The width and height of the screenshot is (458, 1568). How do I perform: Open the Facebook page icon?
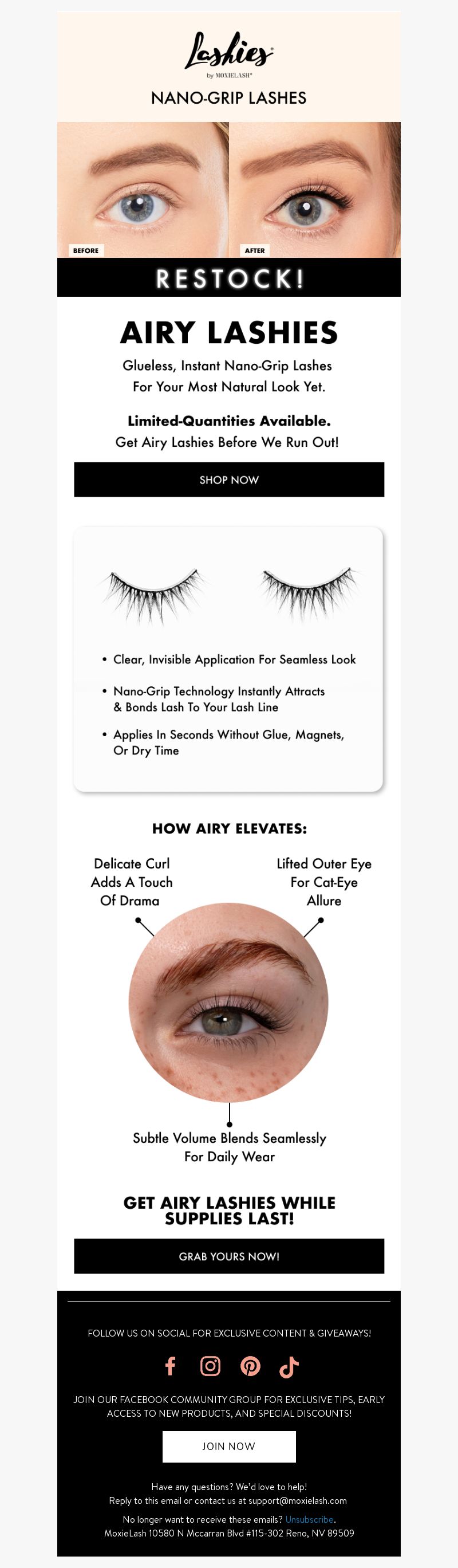pos(170,1366)
